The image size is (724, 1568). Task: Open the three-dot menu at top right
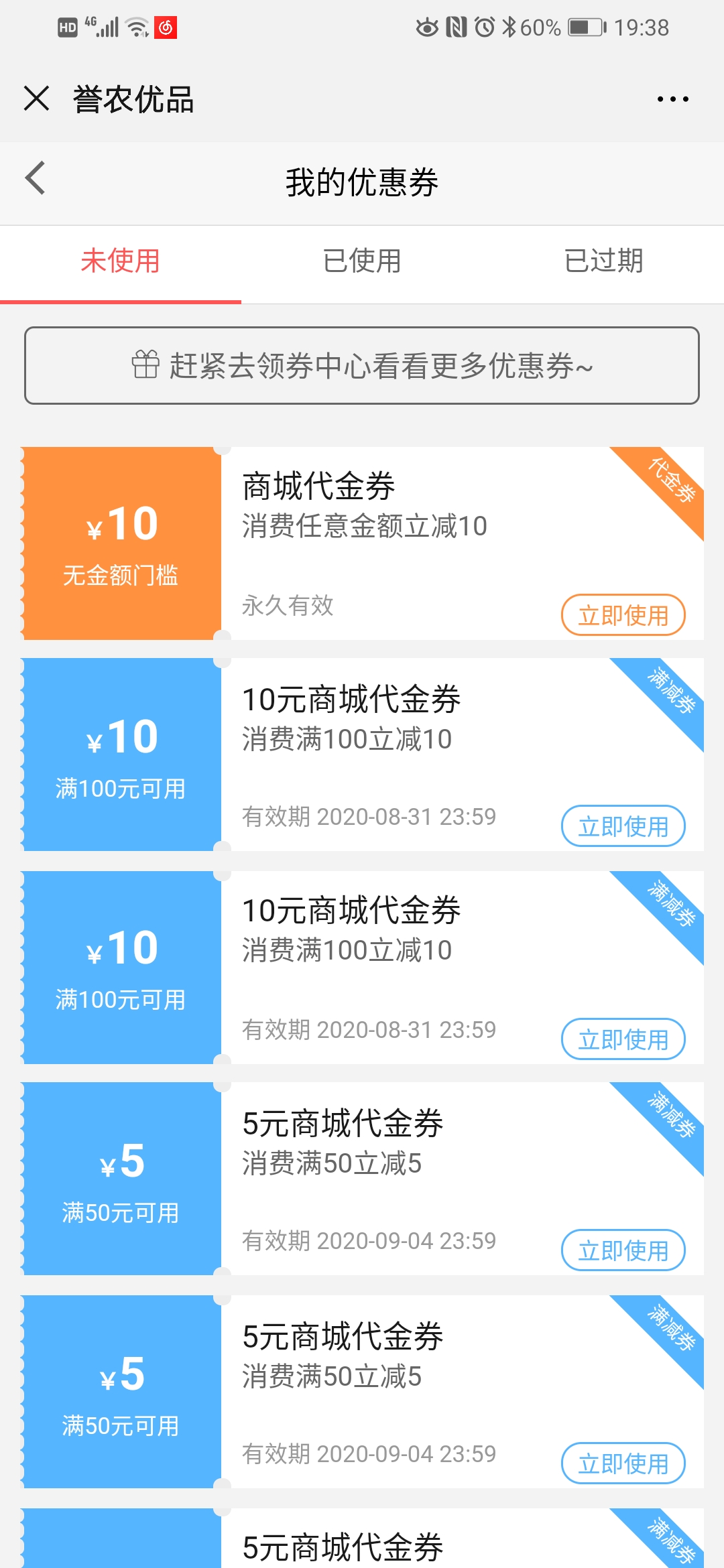pyautogui.click(x=673, y=98)
